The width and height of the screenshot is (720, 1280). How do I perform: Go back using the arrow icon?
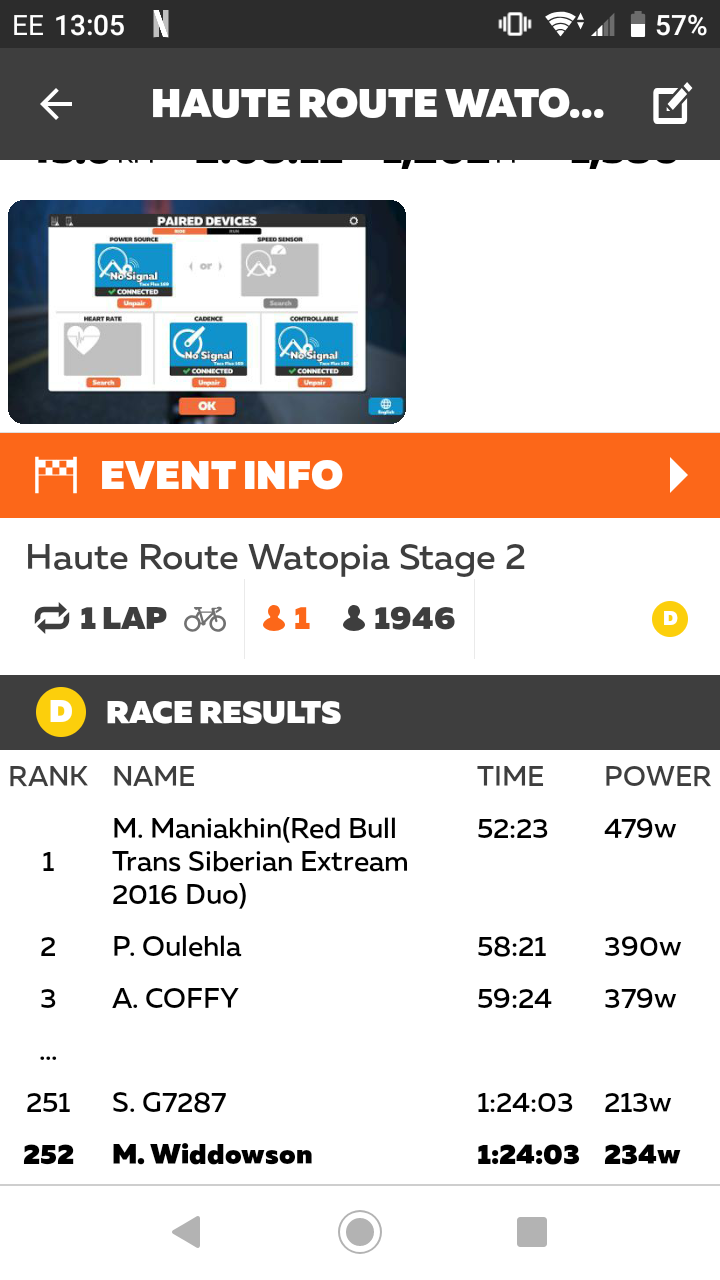tap(56, 104)
